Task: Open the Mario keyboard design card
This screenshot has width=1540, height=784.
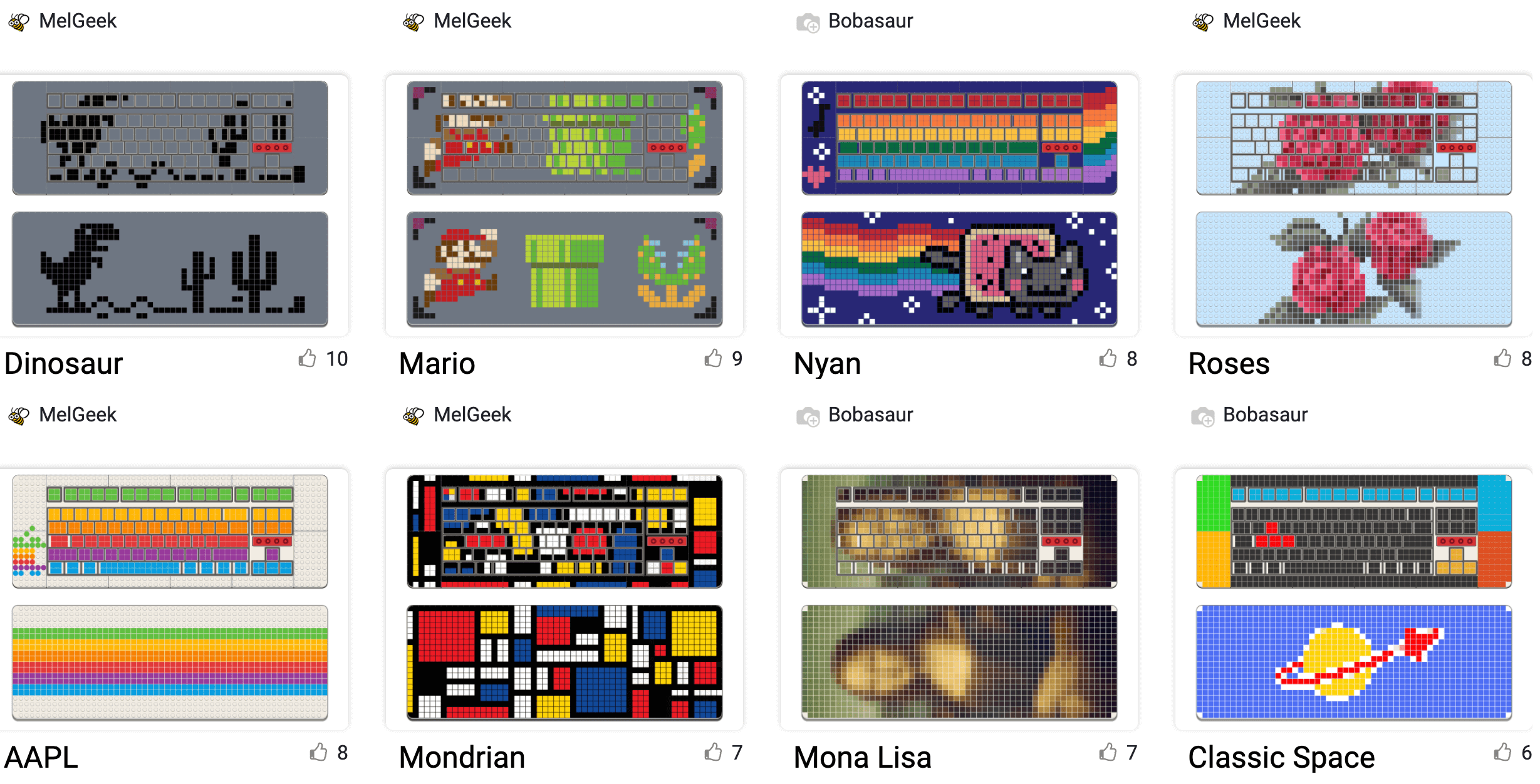Action: click(564, 204)
